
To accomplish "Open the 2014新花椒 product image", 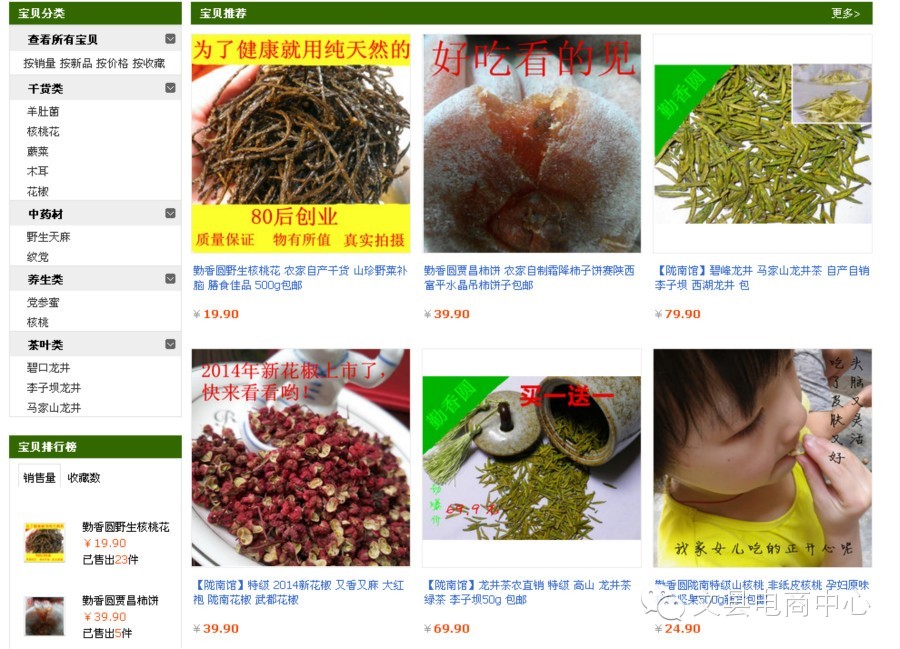I will (x=300, y=458).
